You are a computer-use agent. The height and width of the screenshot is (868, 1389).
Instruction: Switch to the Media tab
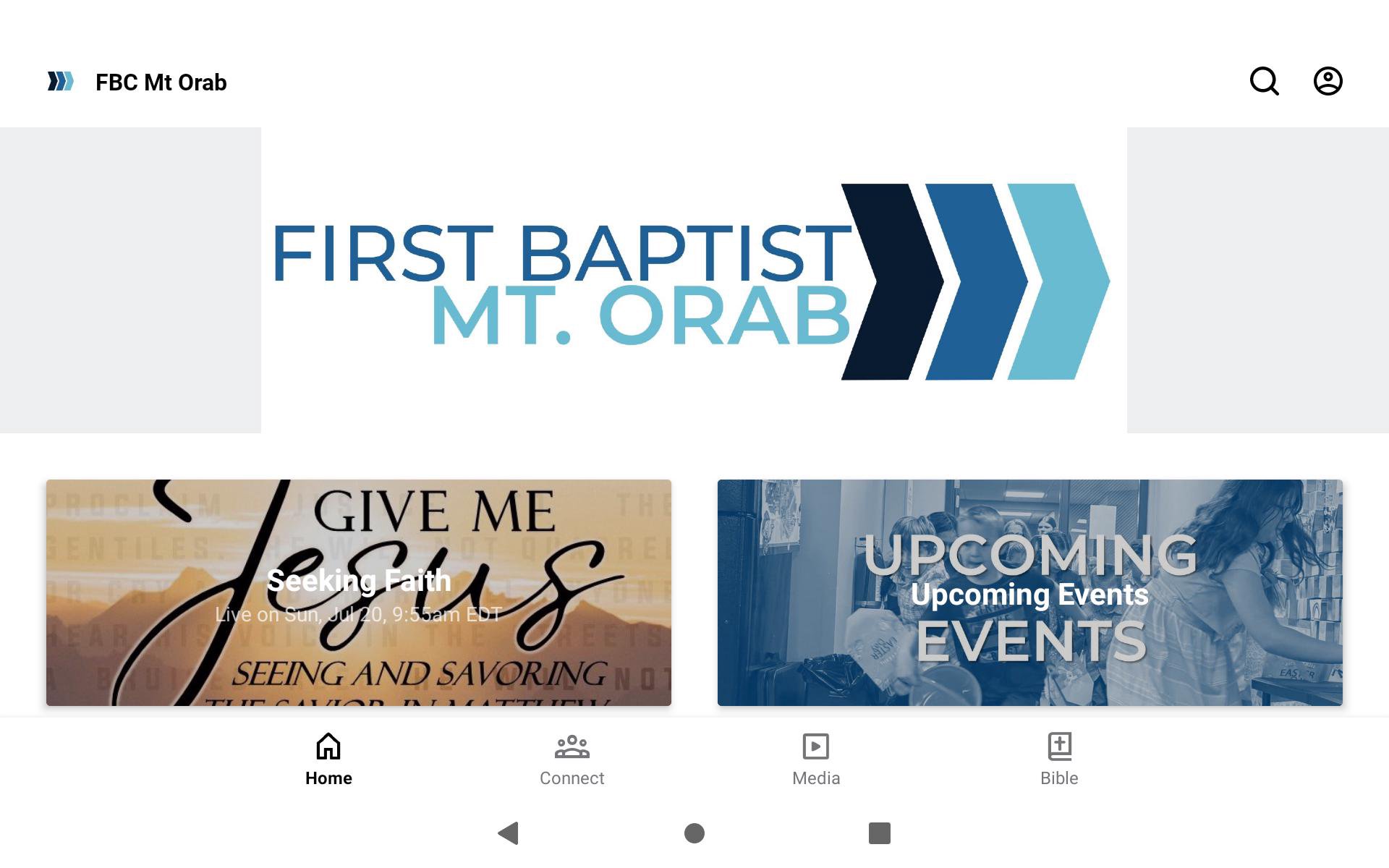coord(815,759)
